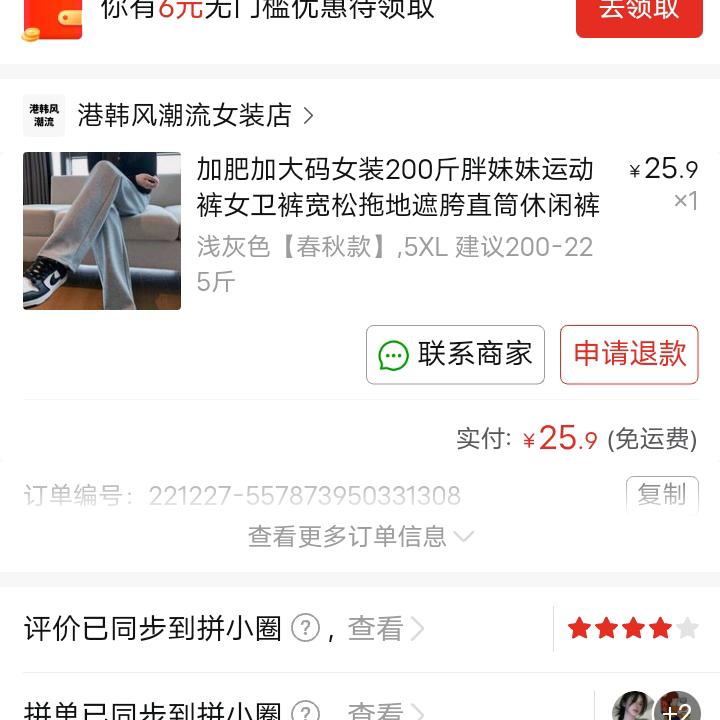Expand 查看更多订单信息

pos(360,537)
